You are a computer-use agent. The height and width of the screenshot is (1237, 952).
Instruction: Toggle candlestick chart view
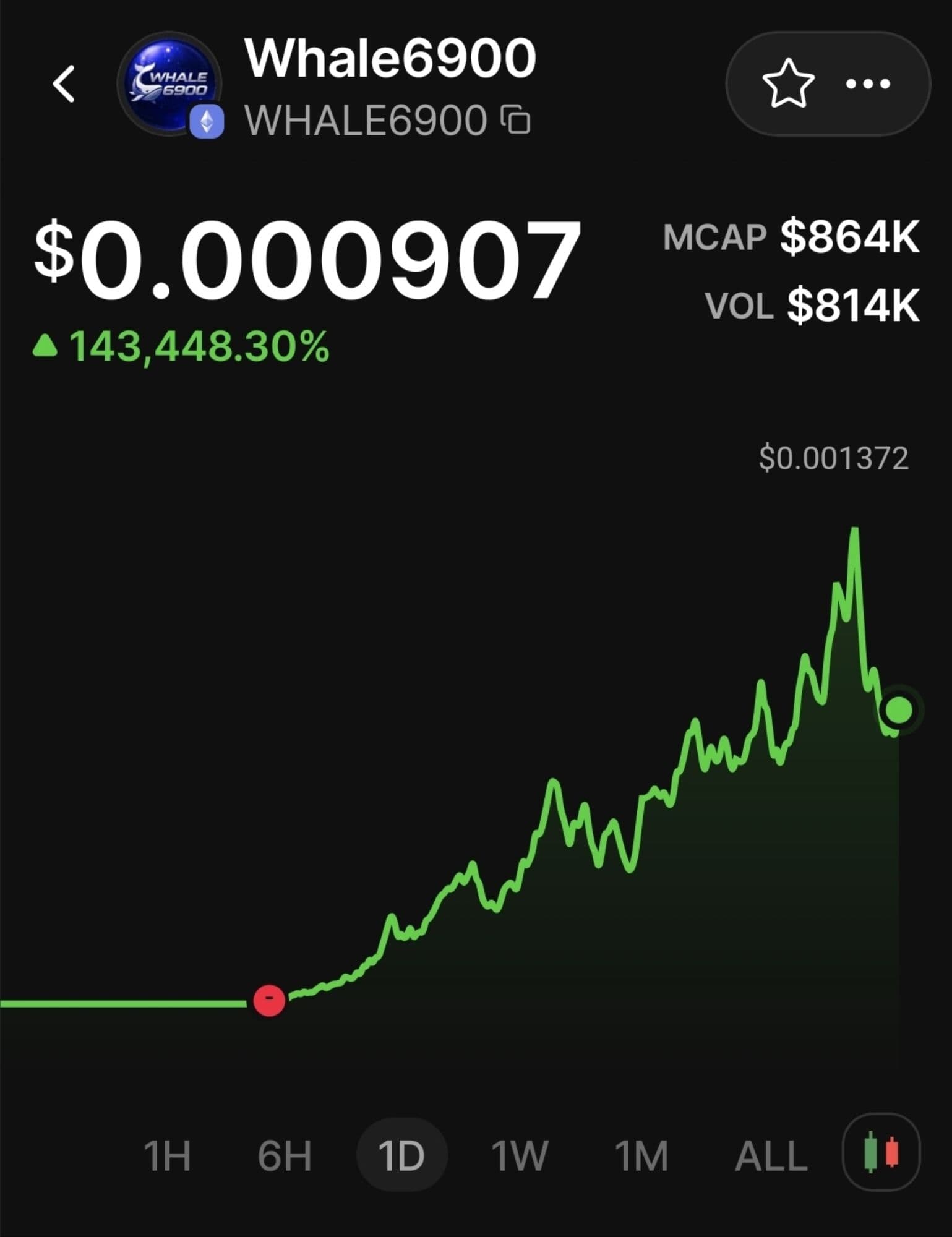(x=881, y=1152)
